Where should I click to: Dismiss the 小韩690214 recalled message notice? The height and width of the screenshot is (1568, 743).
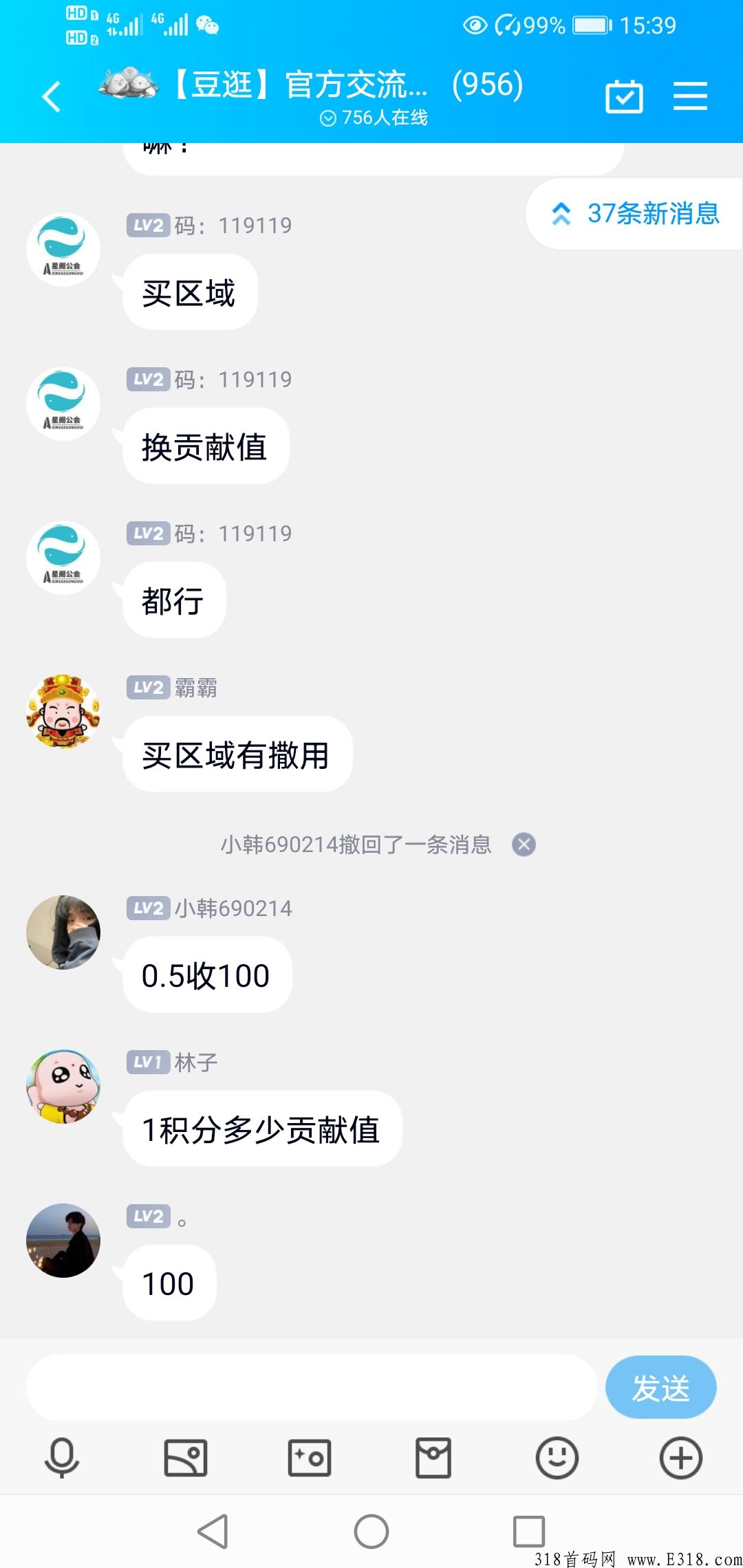pos(524,844)
